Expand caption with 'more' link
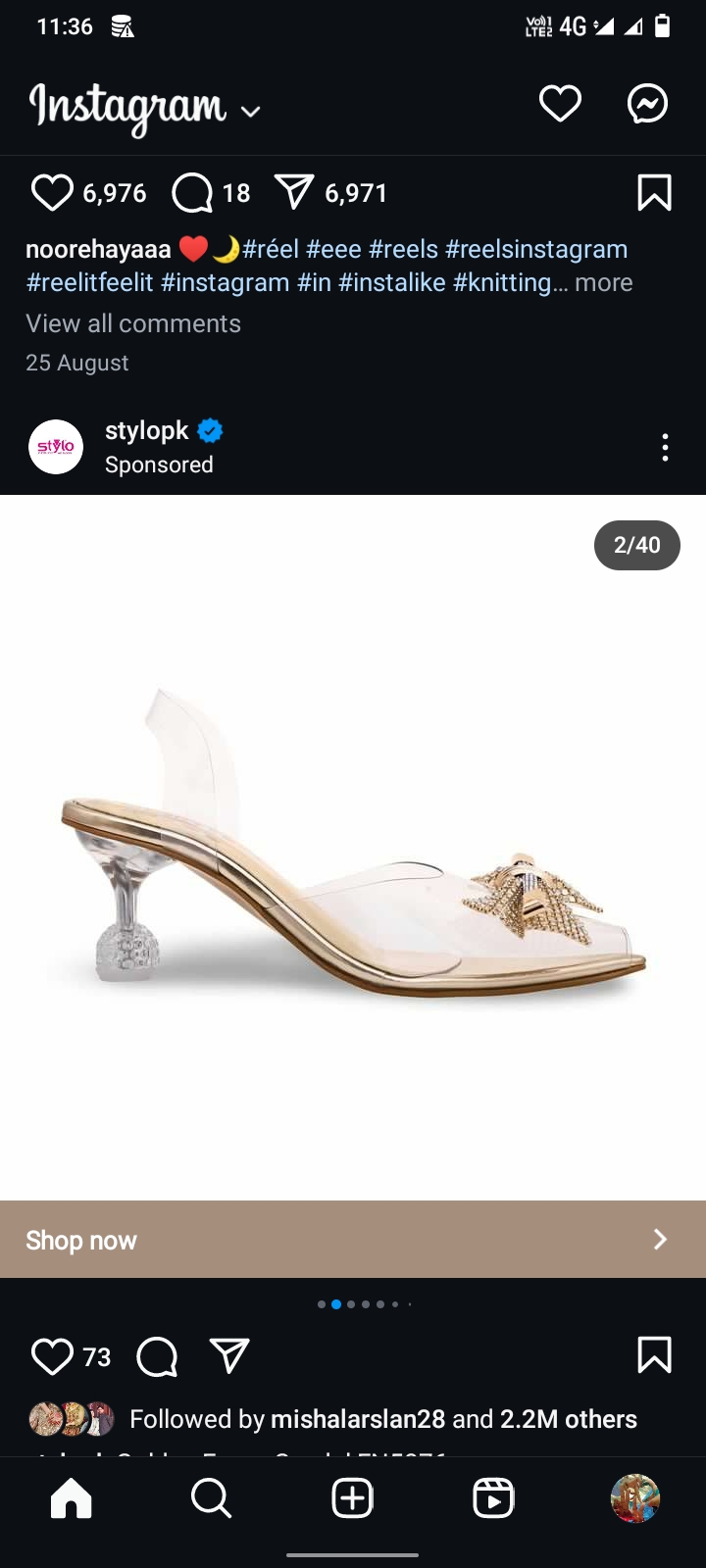The height and width of the screenshot is (1568, 706). point(603,283)
